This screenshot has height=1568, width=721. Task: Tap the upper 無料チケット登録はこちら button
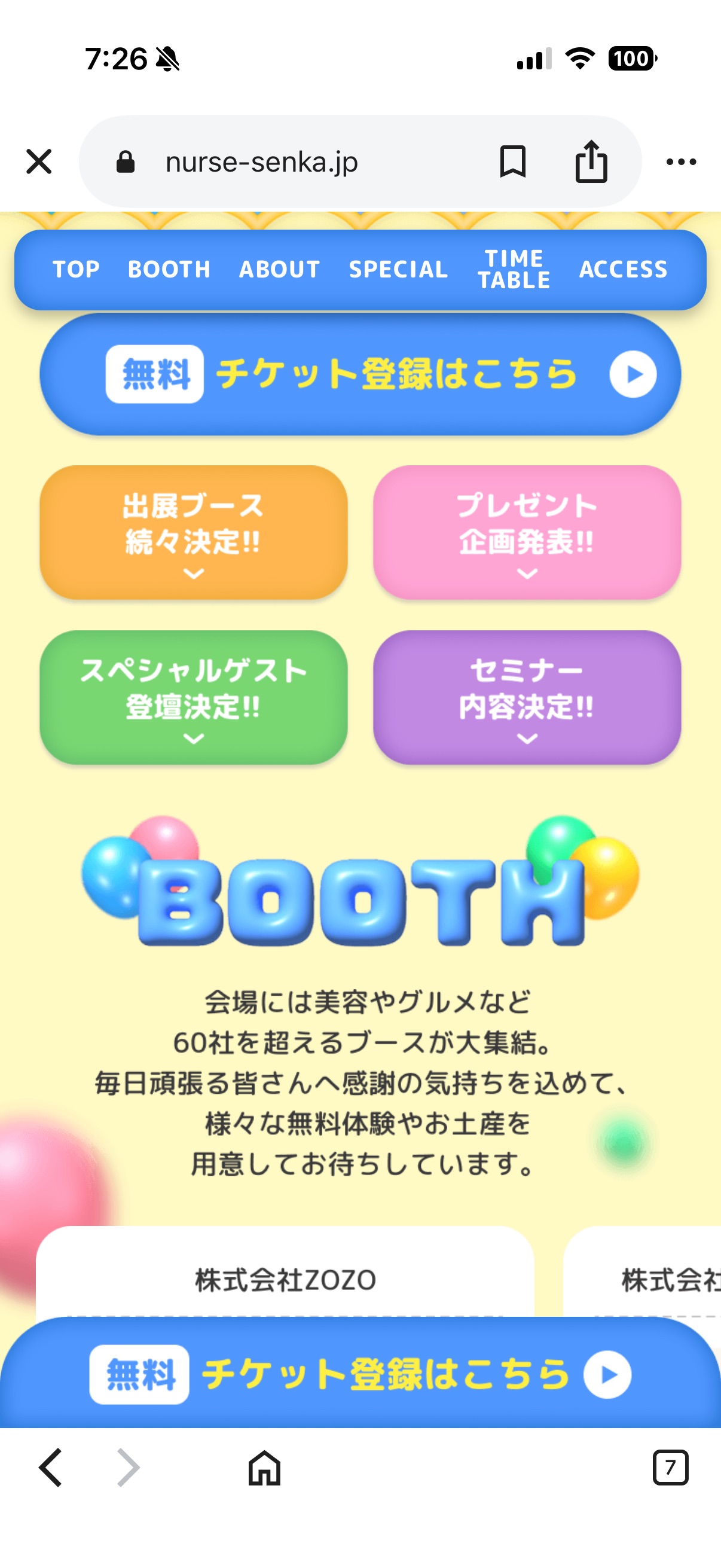pos(360,374)
